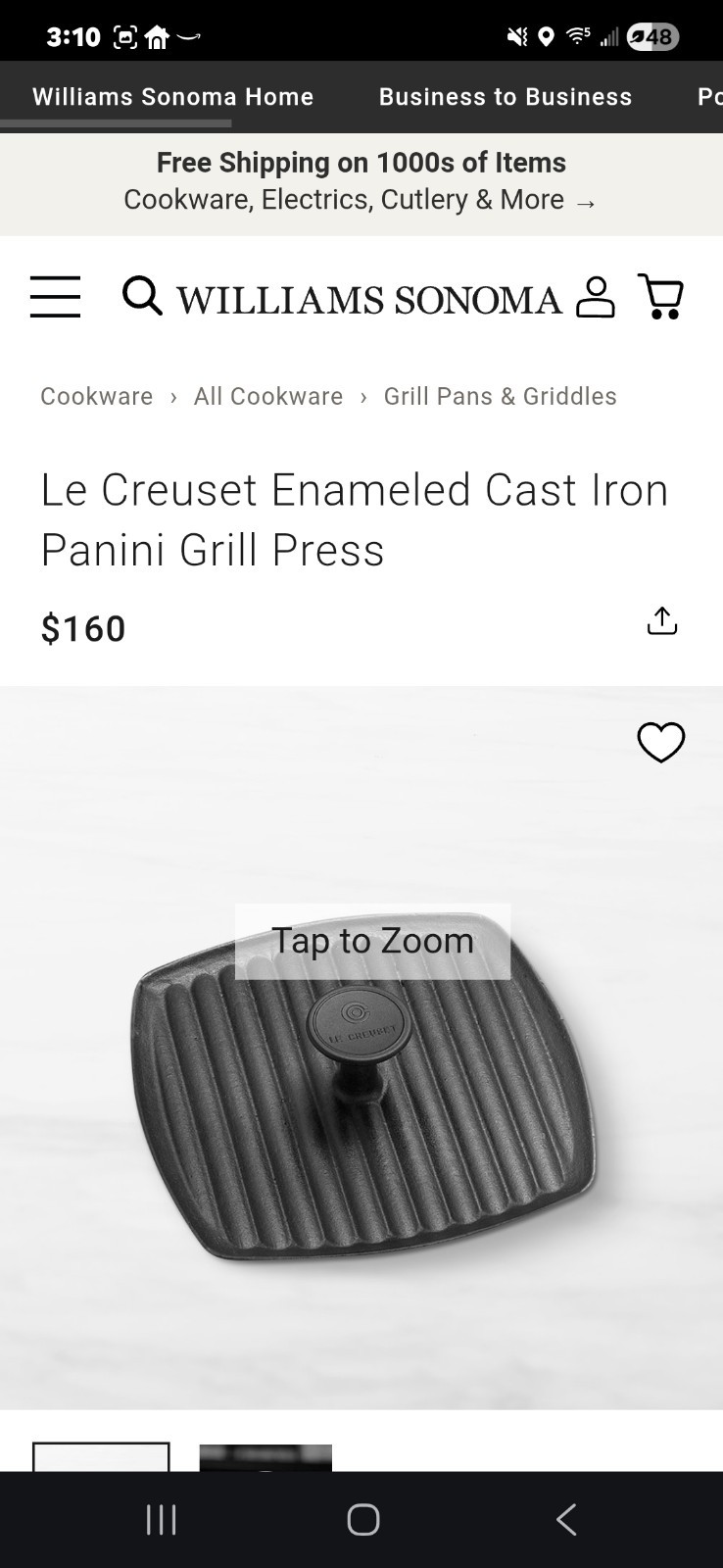
Task: Share this product via the share icon
Action: (661, 620)
